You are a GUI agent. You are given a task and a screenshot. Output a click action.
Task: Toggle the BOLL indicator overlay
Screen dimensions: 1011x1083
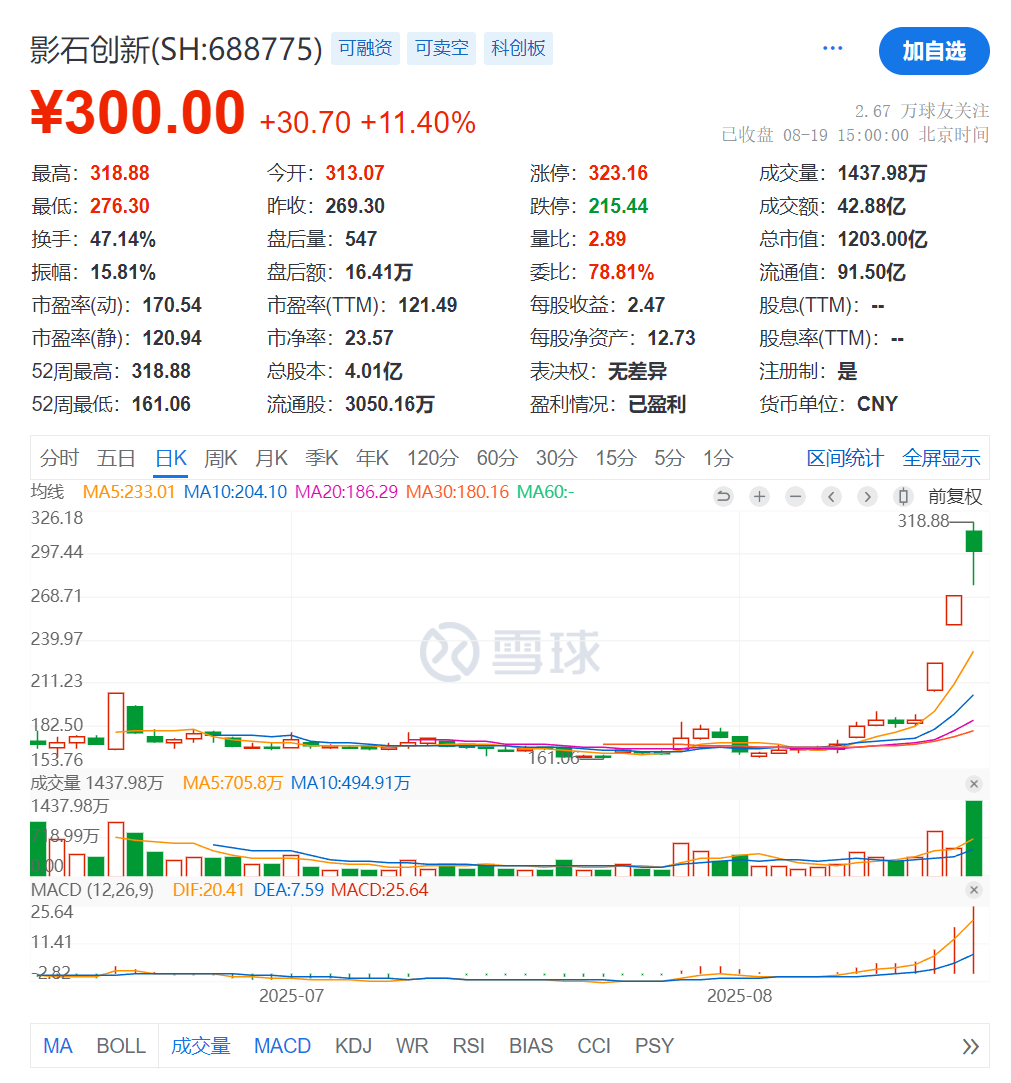pos(120,1046)
